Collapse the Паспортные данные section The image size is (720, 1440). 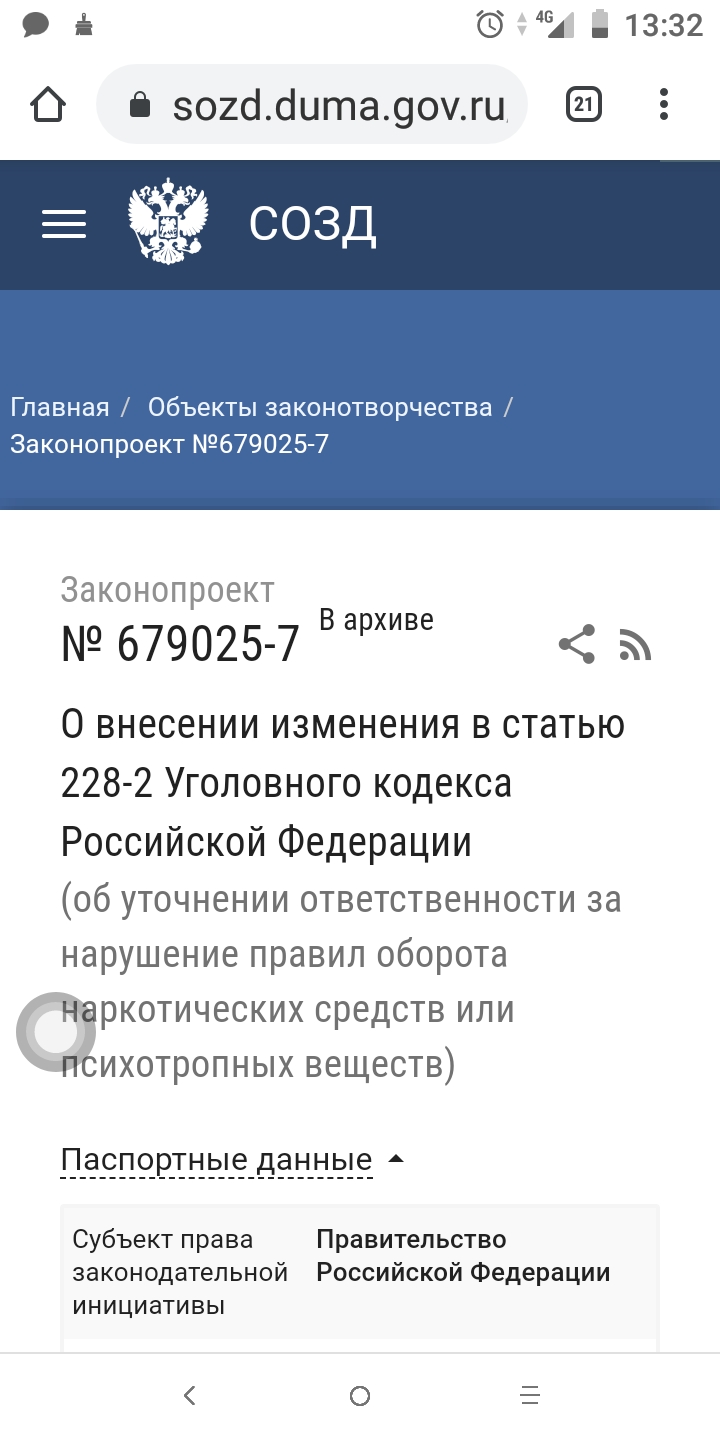232,1160
